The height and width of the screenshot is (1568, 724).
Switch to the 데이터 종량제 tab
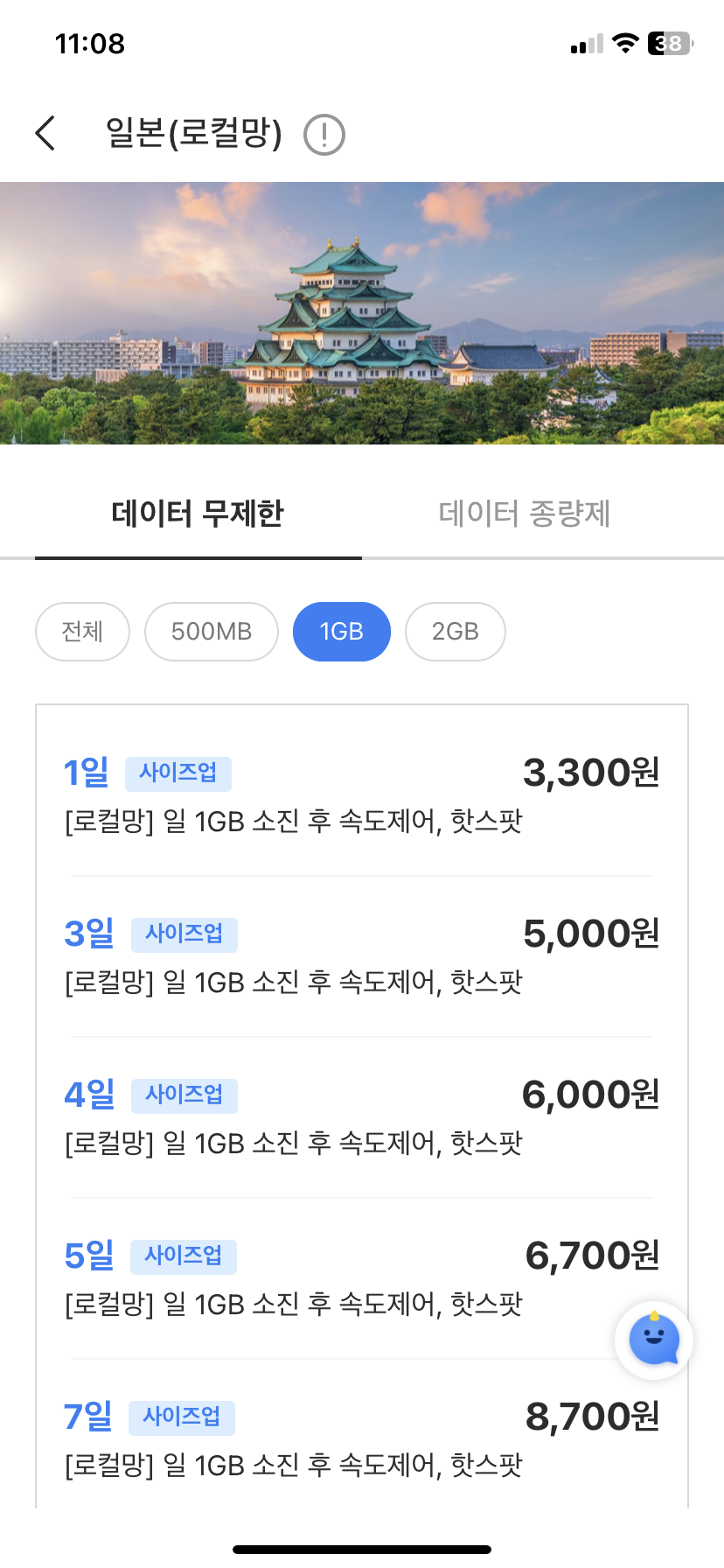click(x=525, y=514)
